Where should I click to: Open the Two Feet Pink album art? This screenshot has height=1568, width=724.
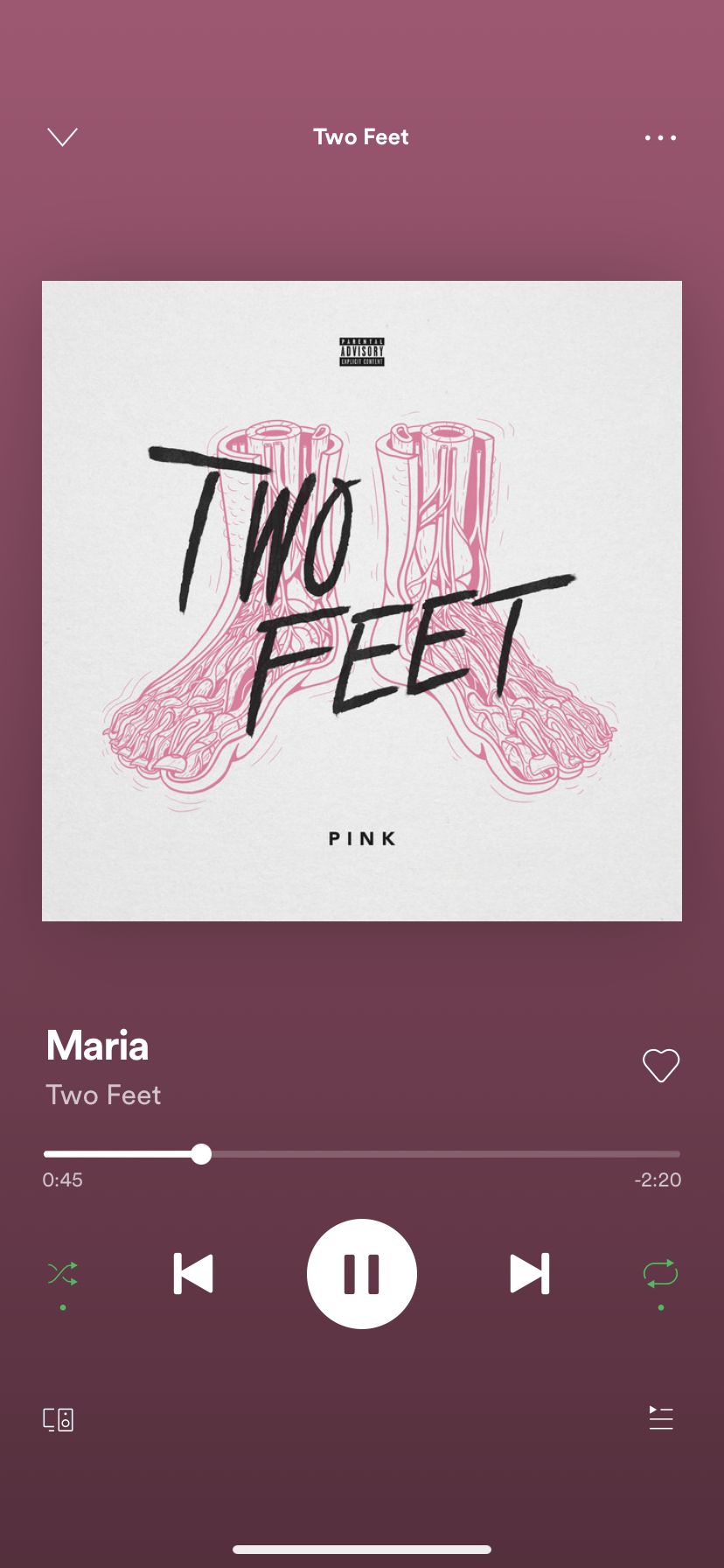[x=362, y=600]
